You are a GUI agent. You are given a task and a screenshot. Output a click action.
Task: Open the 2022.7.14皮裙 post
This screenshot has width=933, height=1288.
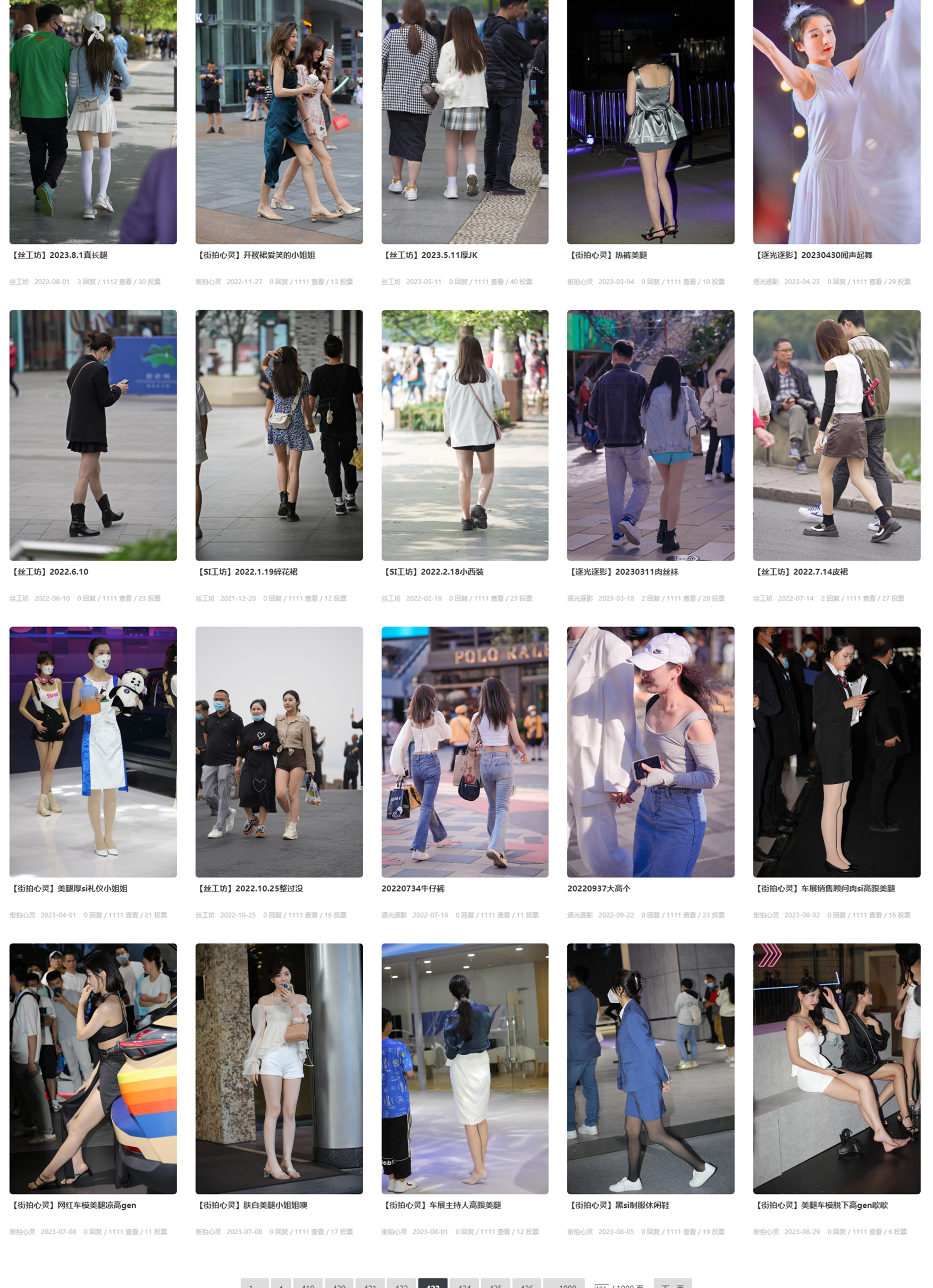[801, 572]
